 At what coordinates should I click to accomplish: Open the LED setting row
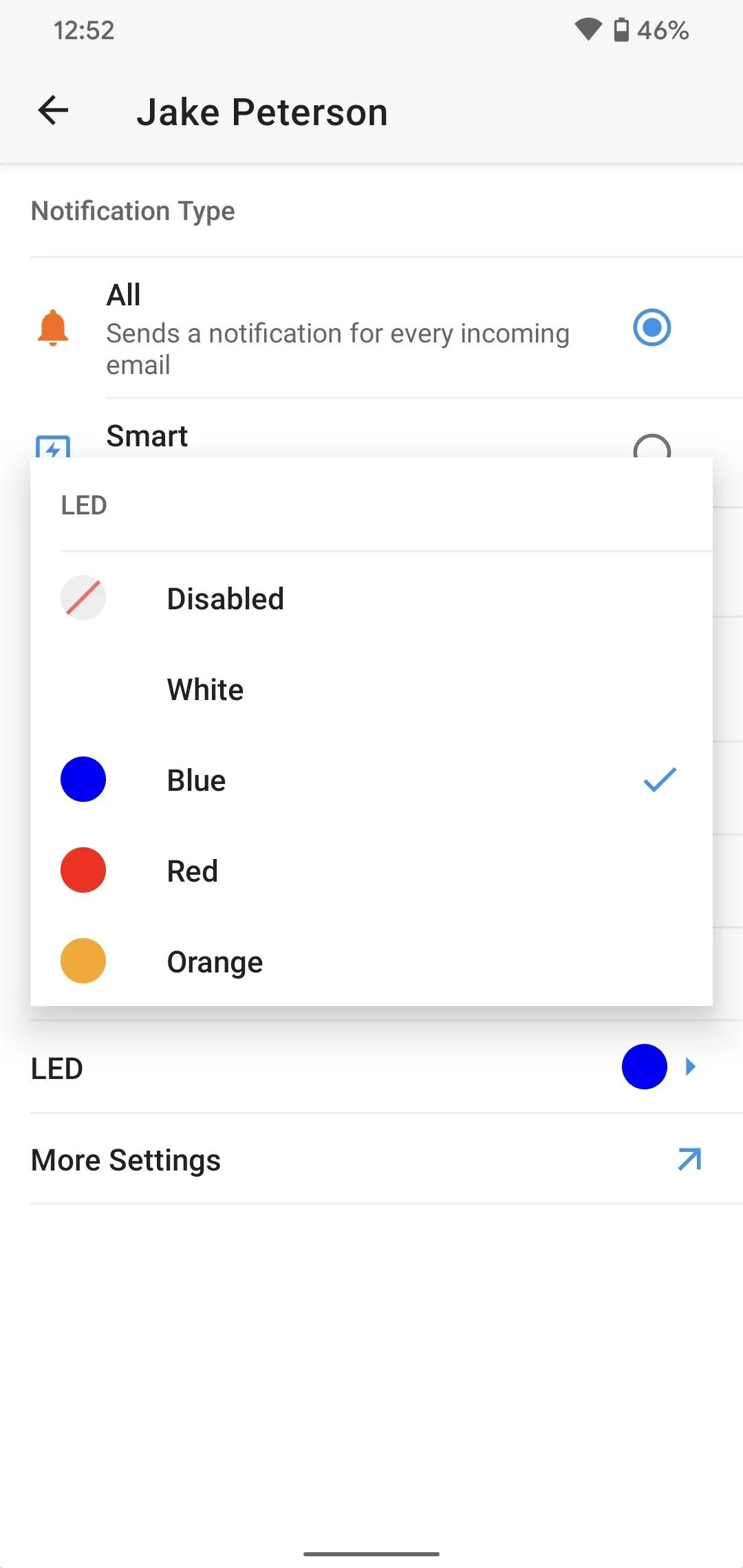click(371, 1067)
